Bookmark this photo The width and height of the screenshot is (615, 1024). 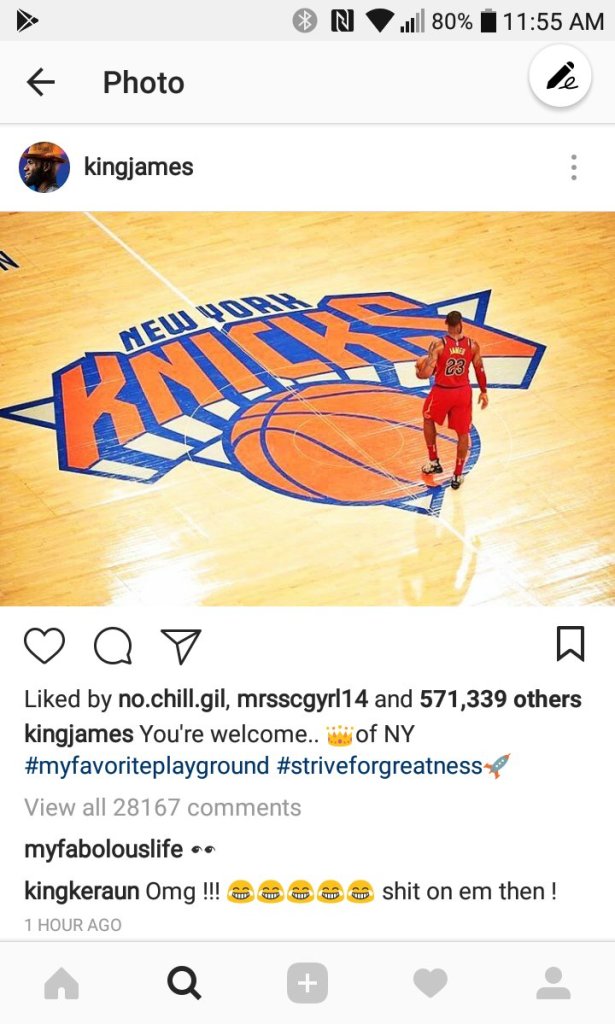pos(570,644)
